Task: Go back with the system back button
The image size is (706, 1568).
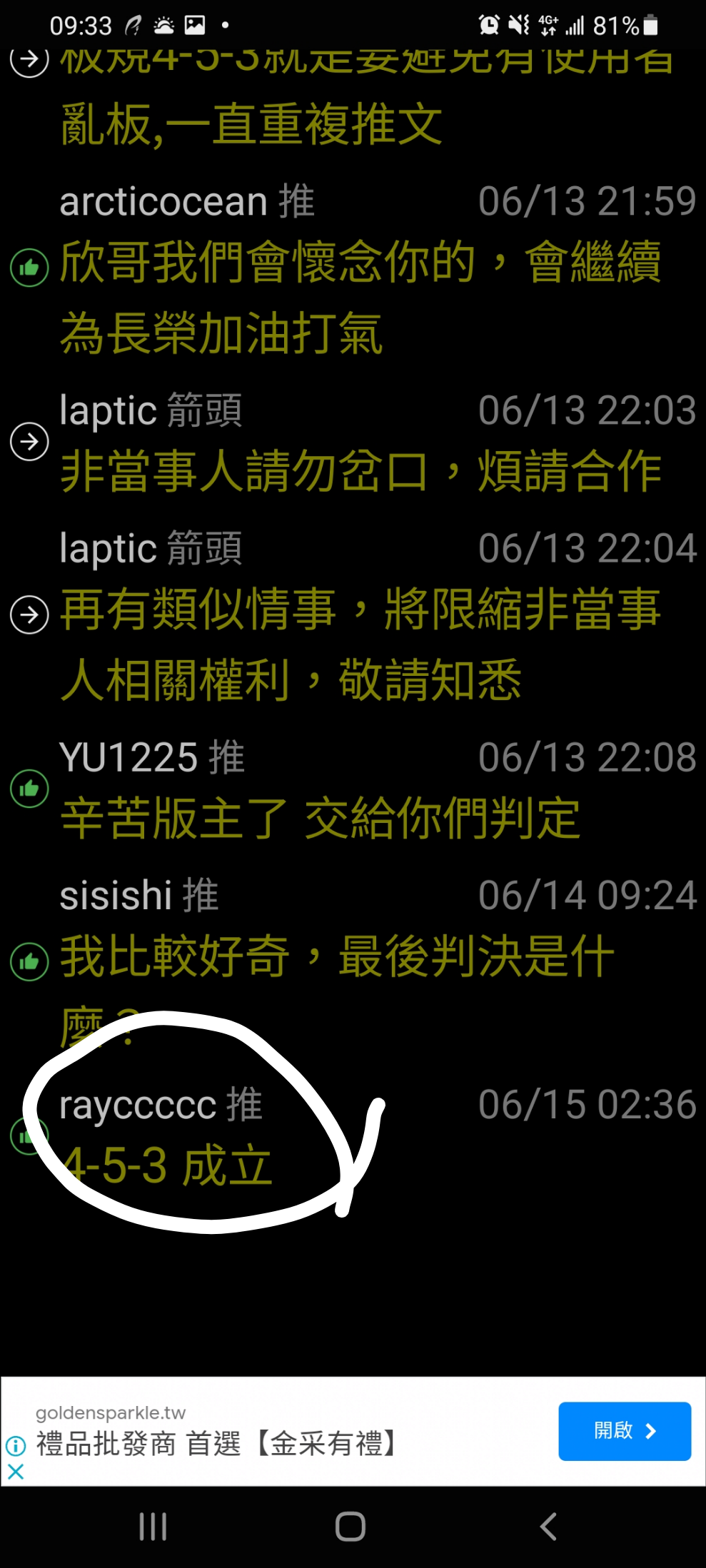Action: [x=548, y=1527]
